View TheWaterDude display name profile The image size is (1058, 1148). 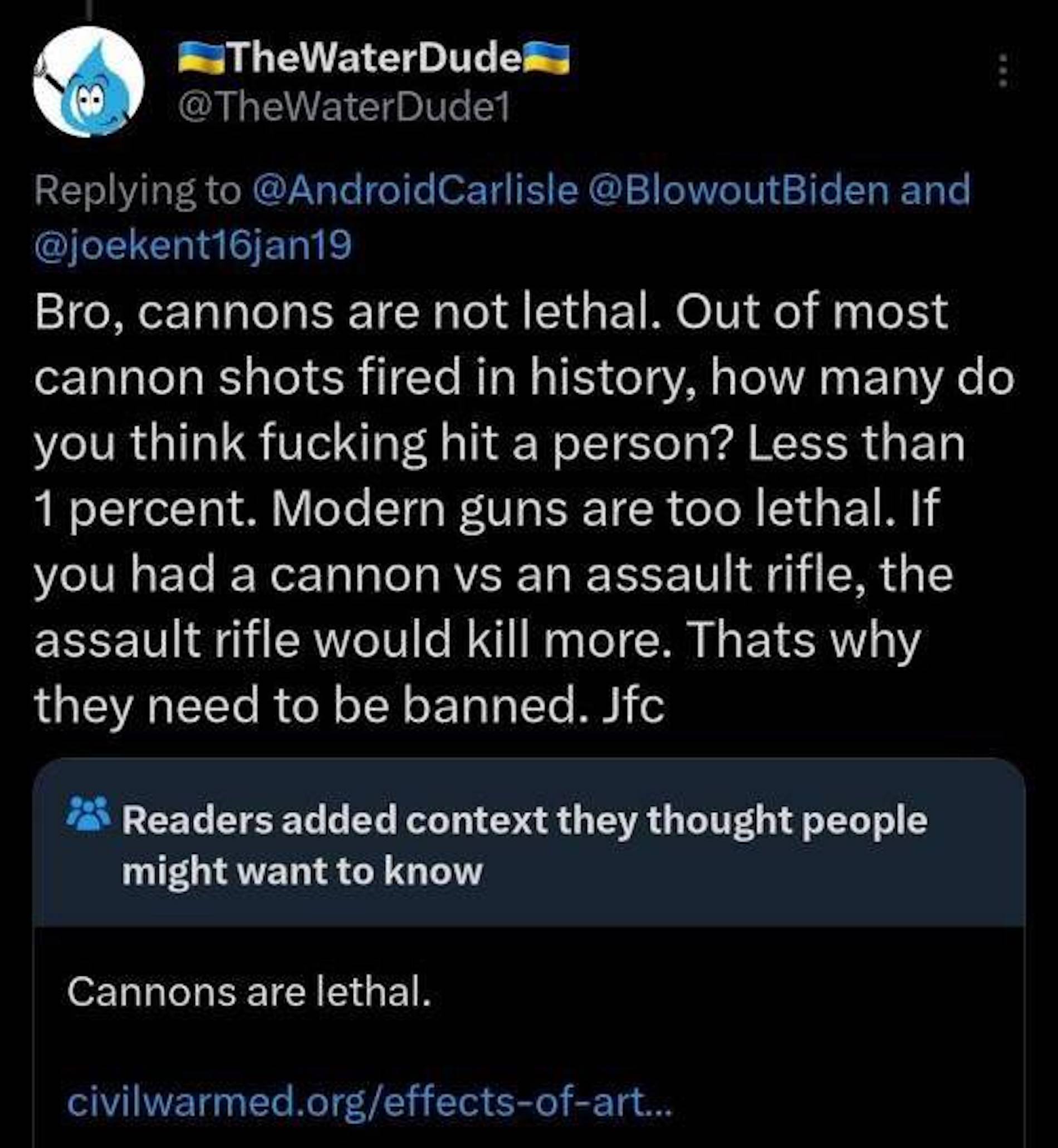click(x=373, y=59)
